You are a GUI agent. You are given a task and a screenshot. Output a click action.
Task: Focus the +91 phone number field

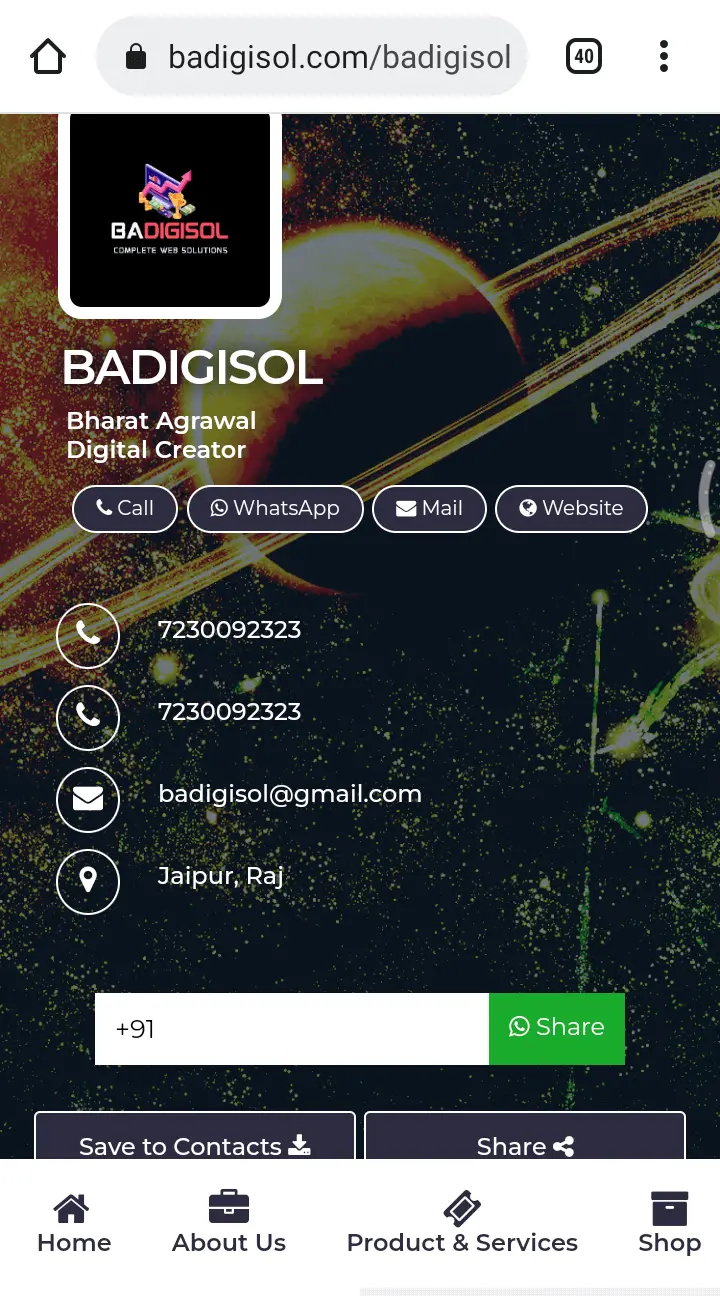click(291, 1029)
